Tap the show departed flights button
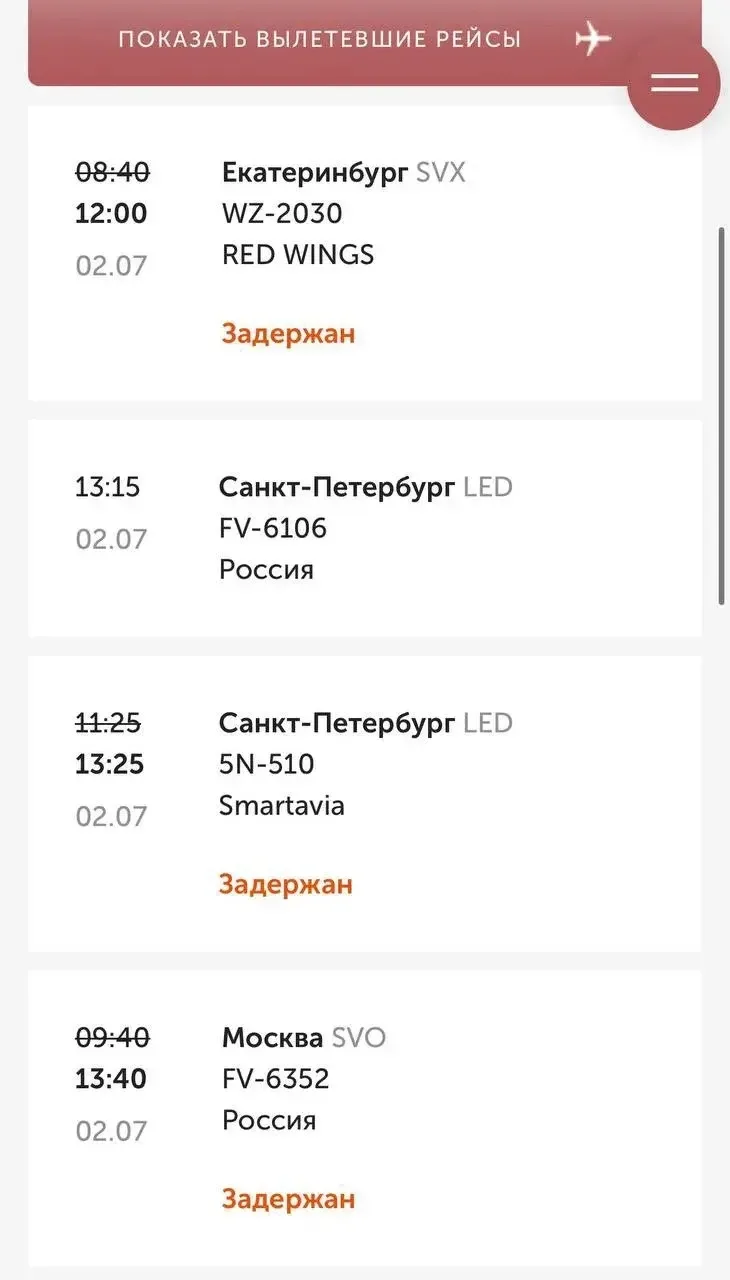This screenshot has height=1280, width=730. click(364, 40)
